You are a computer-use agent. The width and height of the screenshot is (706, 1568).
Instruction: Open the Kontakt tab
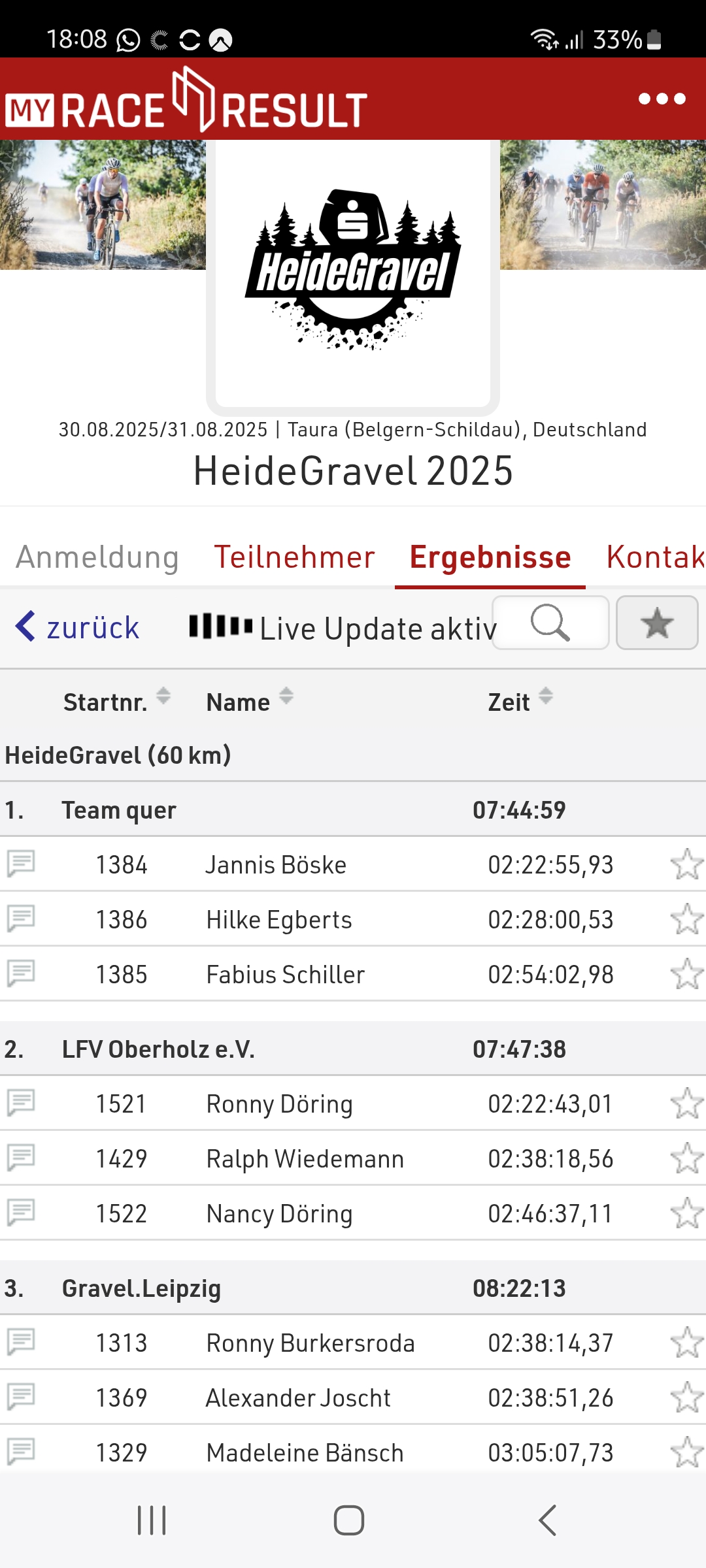coord(655,557)
